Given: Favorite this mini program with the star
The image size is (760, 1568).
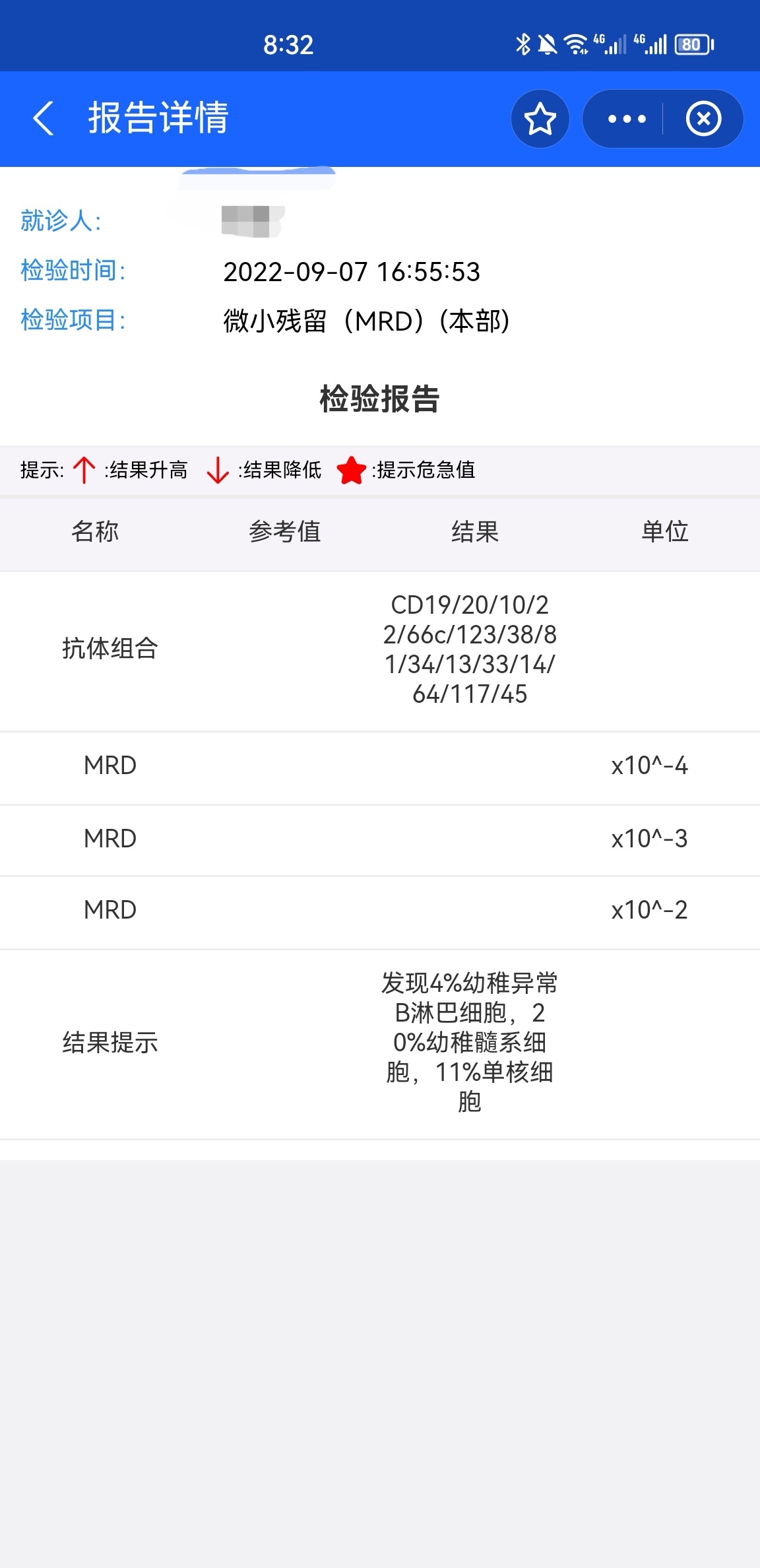Looking at the screenshot, I should point(540,119).
